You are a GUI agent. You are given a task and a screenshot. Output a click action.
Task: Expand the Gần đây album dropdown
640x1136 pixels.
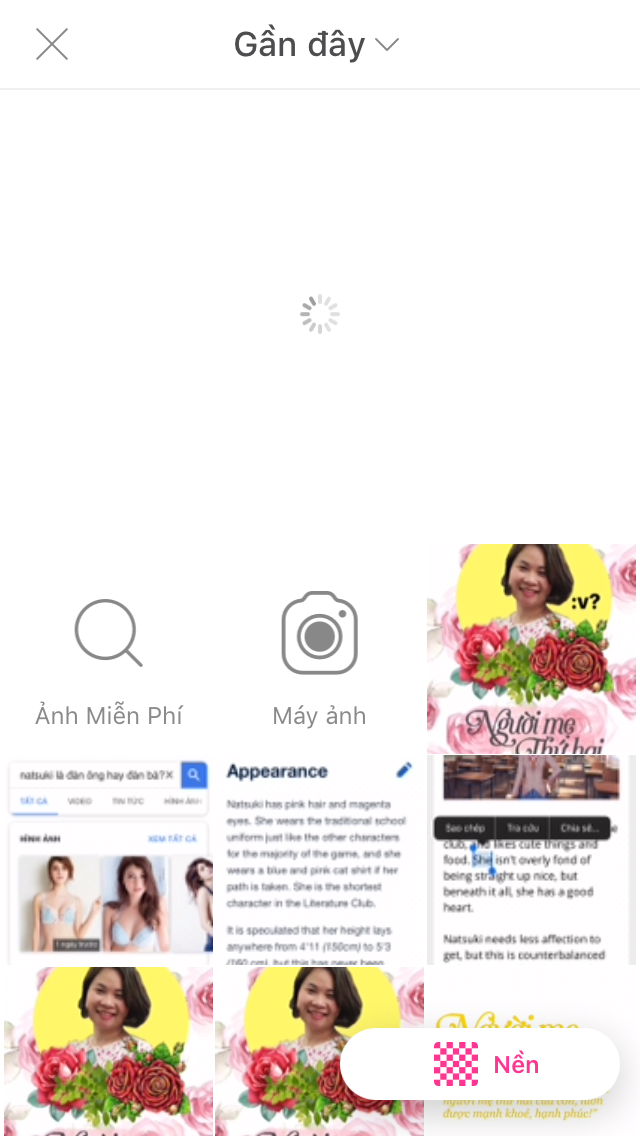[317, 45]
